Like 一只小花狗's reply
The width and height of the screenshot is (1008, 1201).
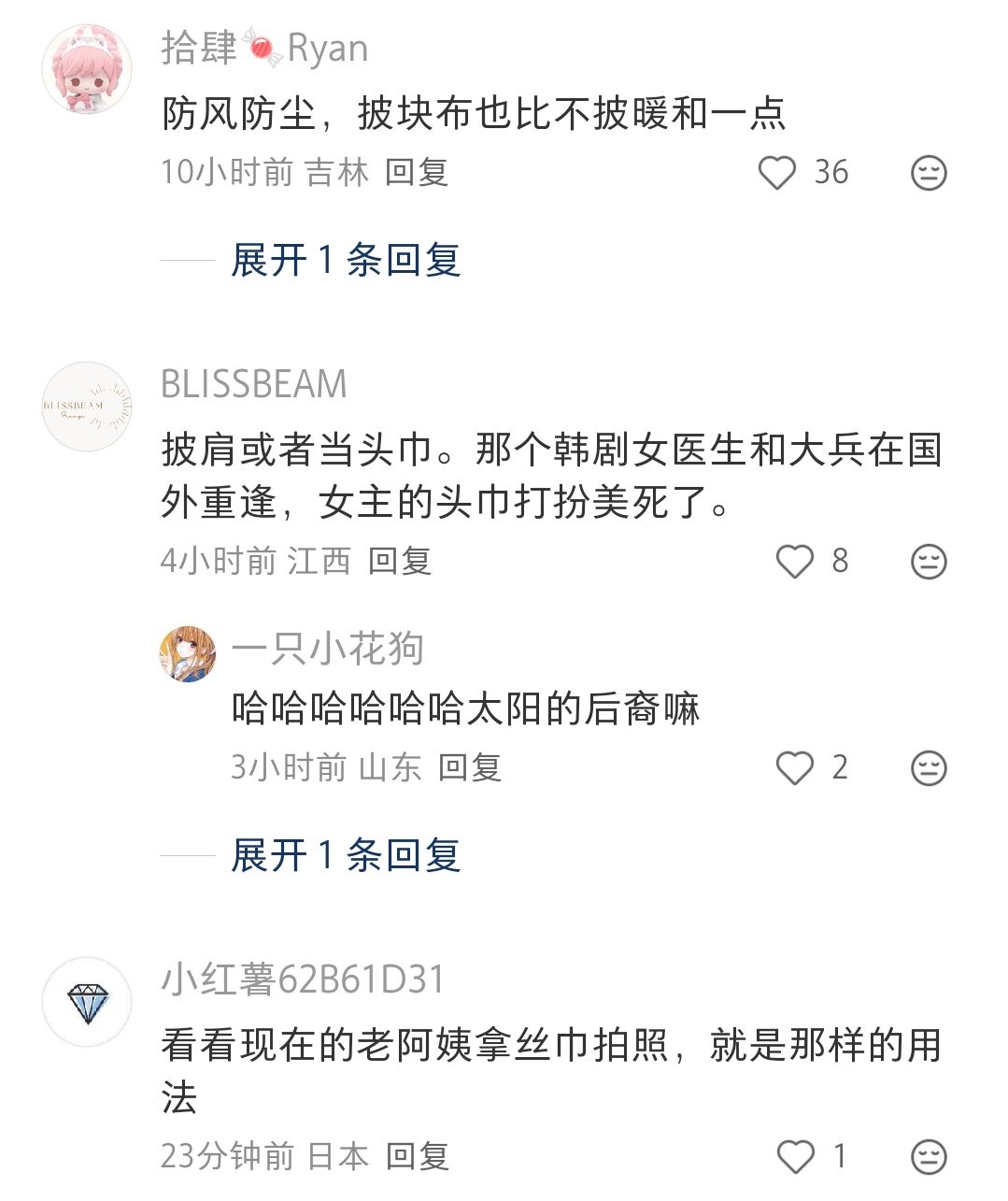click(795, 768)
